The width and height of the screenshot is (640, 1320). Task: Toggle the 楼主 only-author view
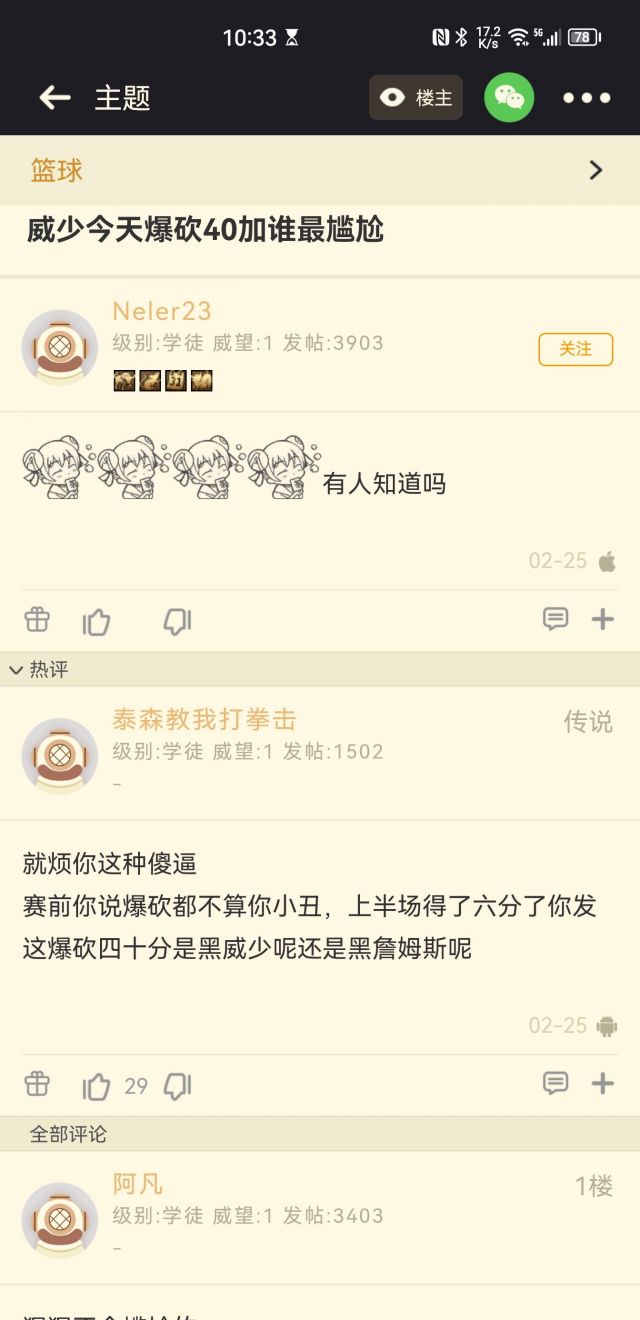point(416,97)
